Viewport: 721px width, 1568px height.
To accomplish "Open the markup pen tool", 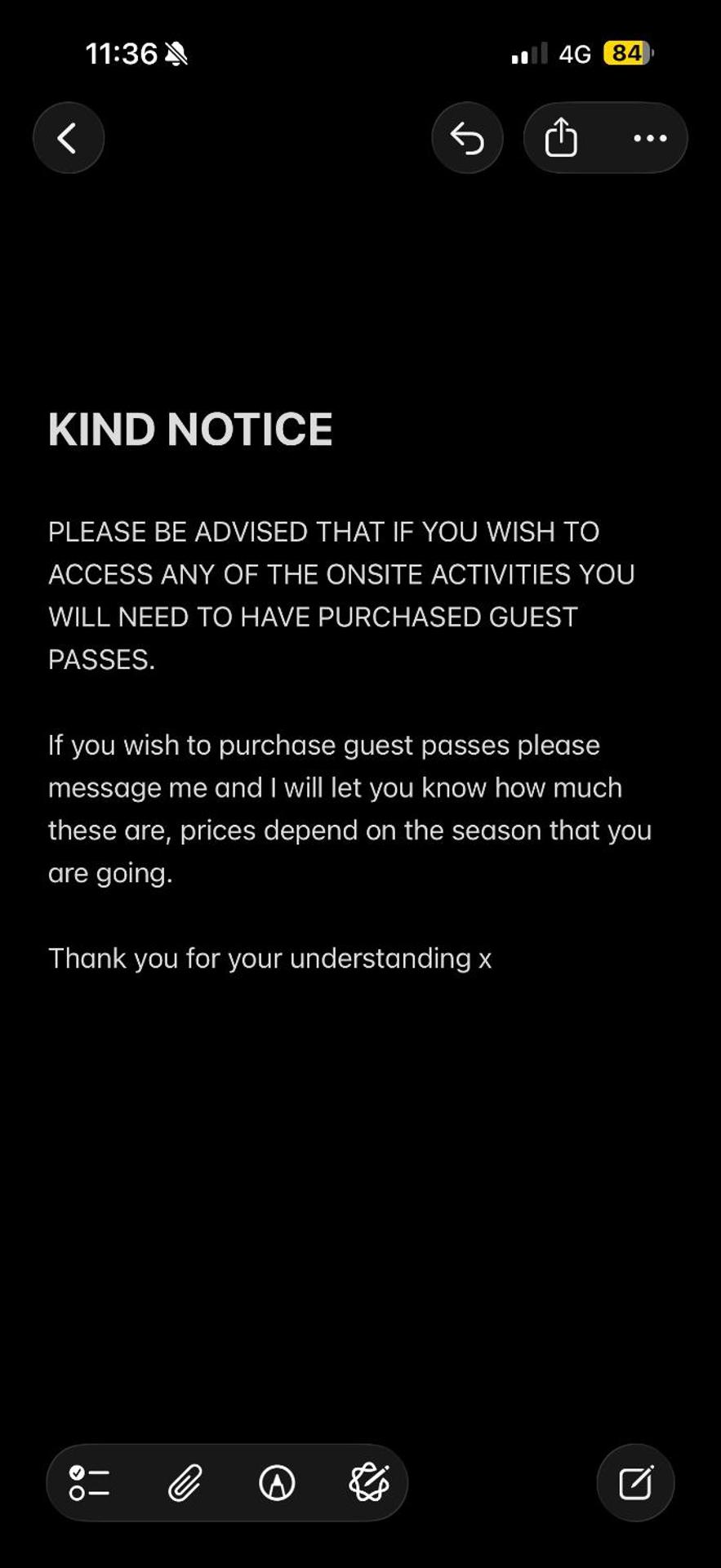I will coord(277,1483).
